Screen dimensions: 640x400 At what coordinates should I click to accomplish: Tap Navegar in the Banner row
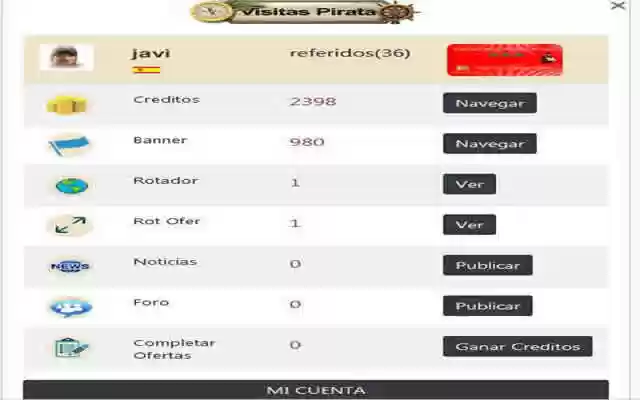coord(489,144)
